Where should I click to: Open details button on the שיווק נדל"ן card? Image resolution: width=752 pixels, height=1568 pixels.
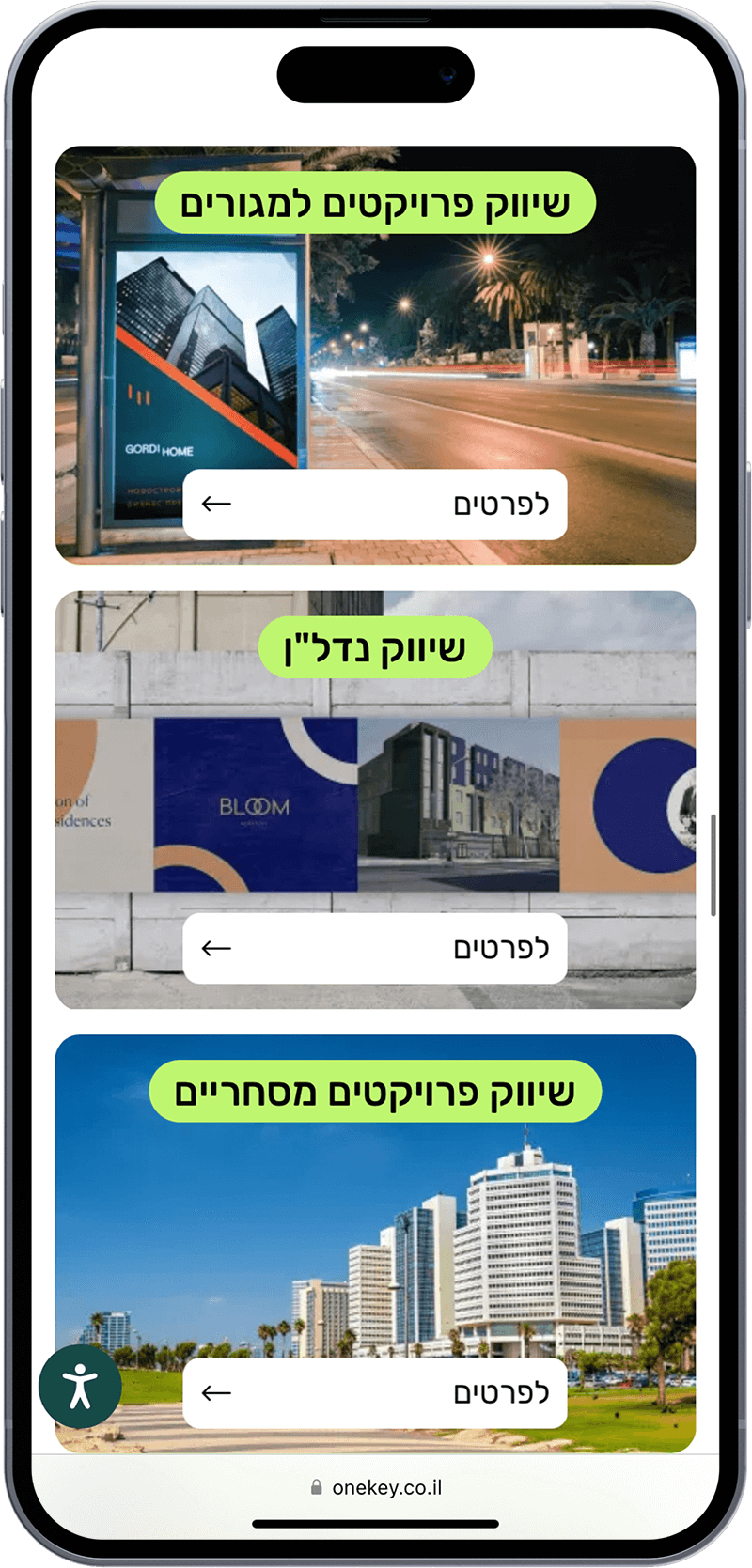click(375, 949)
